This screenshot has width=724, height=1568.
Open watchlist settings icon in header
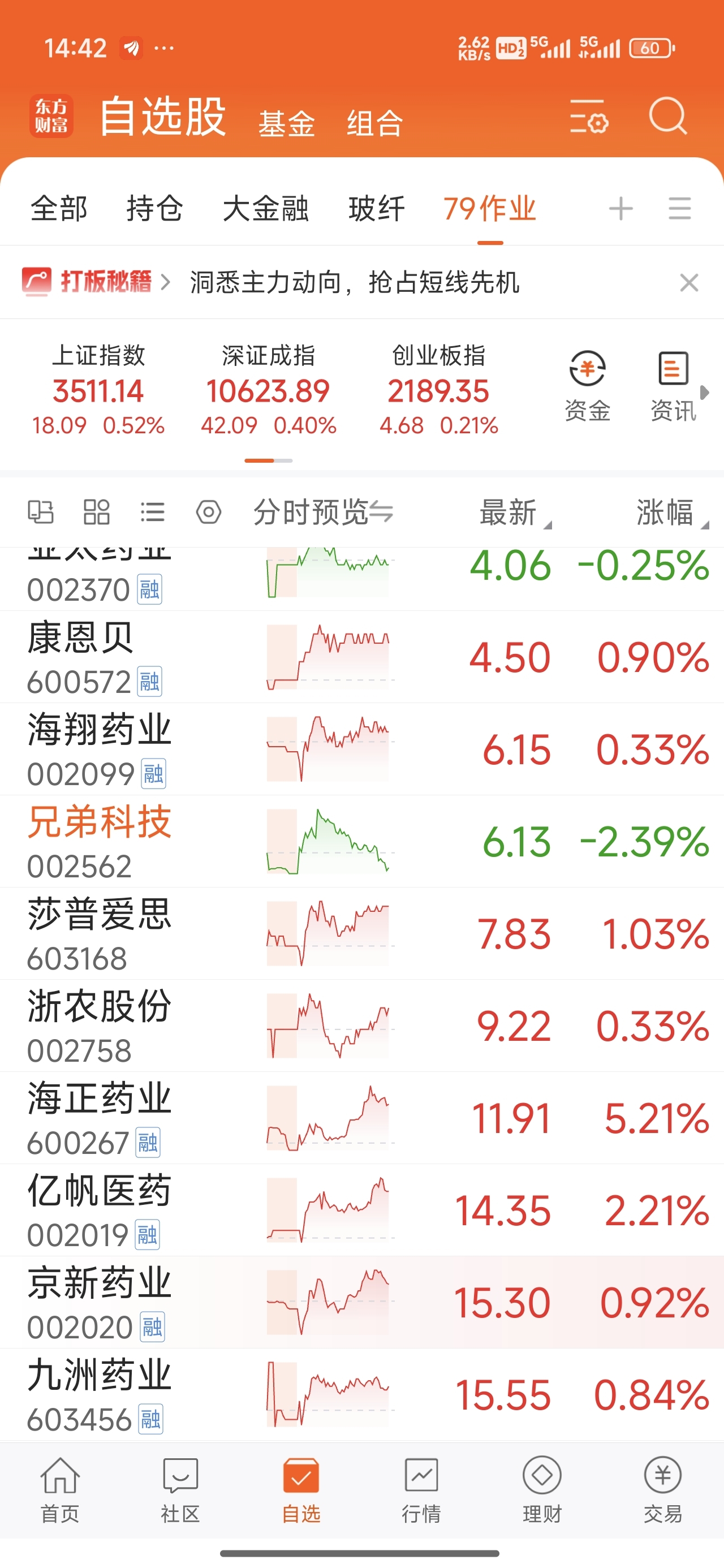point(589,117)
